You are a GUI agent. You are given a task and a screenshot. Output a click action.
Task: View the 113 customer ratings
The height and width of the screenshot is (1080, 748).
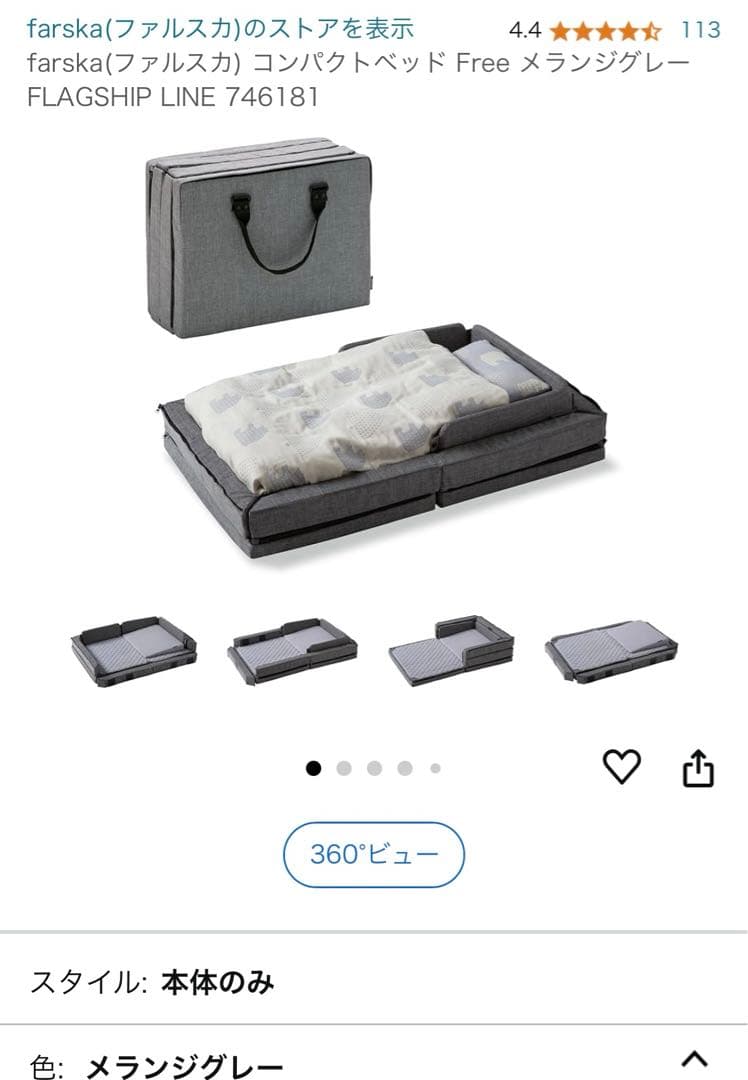[x=700, y=30]
